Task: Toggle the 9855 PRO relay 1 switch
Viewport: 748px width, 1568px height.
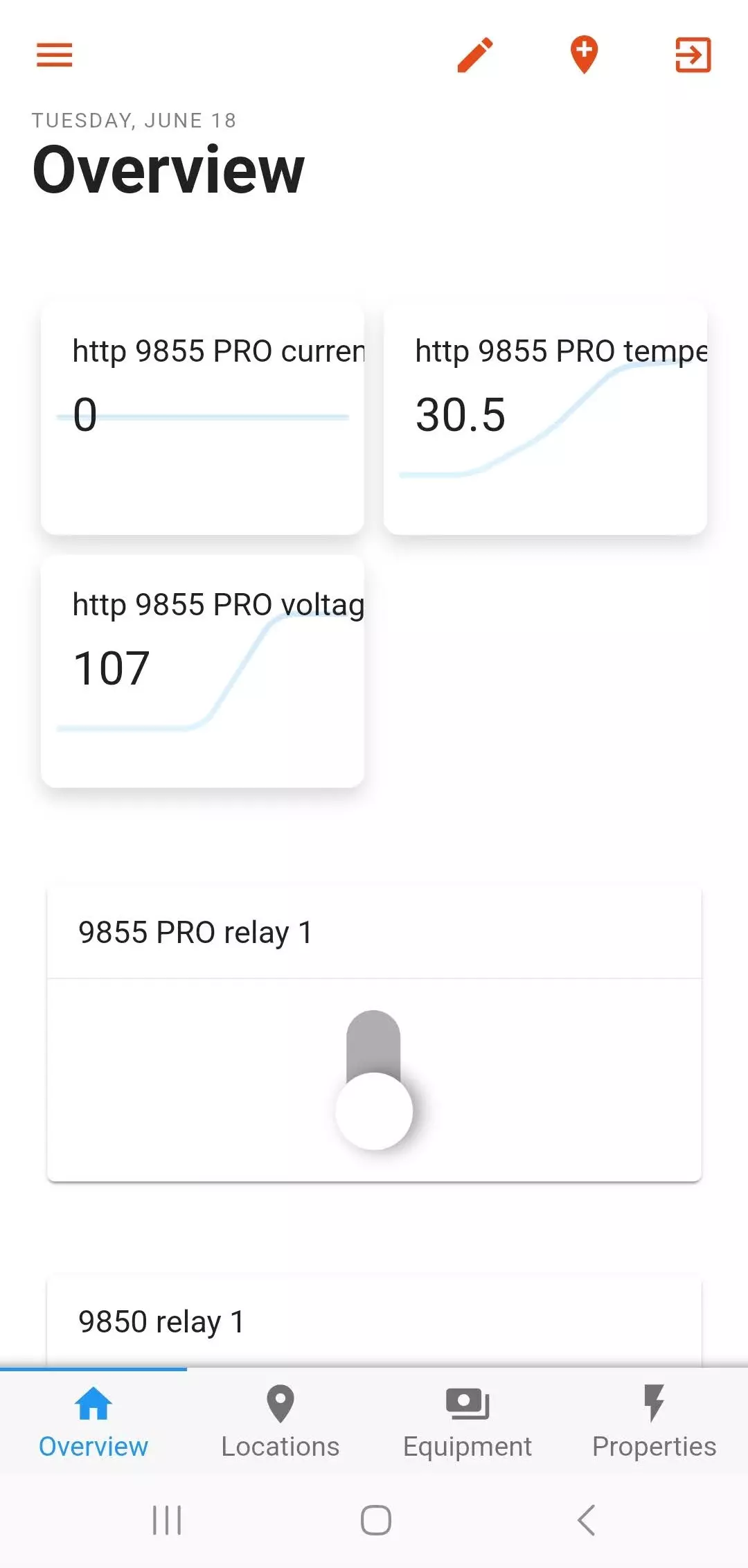Action: (374, 1081)
